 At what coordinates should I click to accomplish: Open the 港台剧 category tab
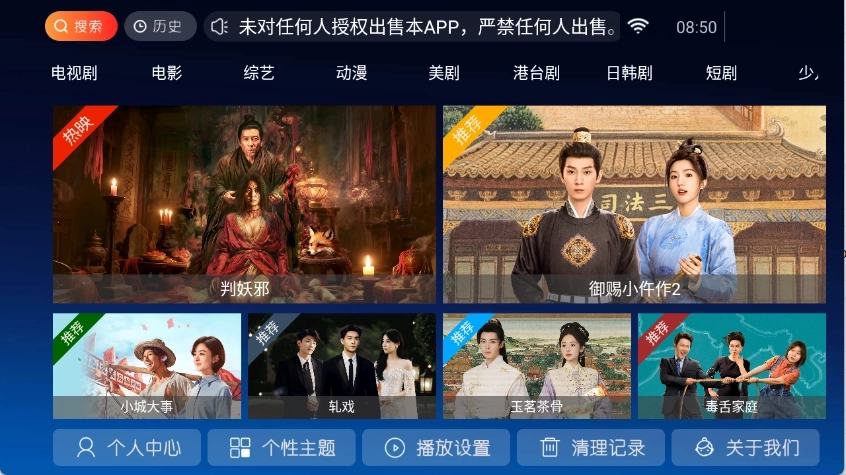click(536, 73)
